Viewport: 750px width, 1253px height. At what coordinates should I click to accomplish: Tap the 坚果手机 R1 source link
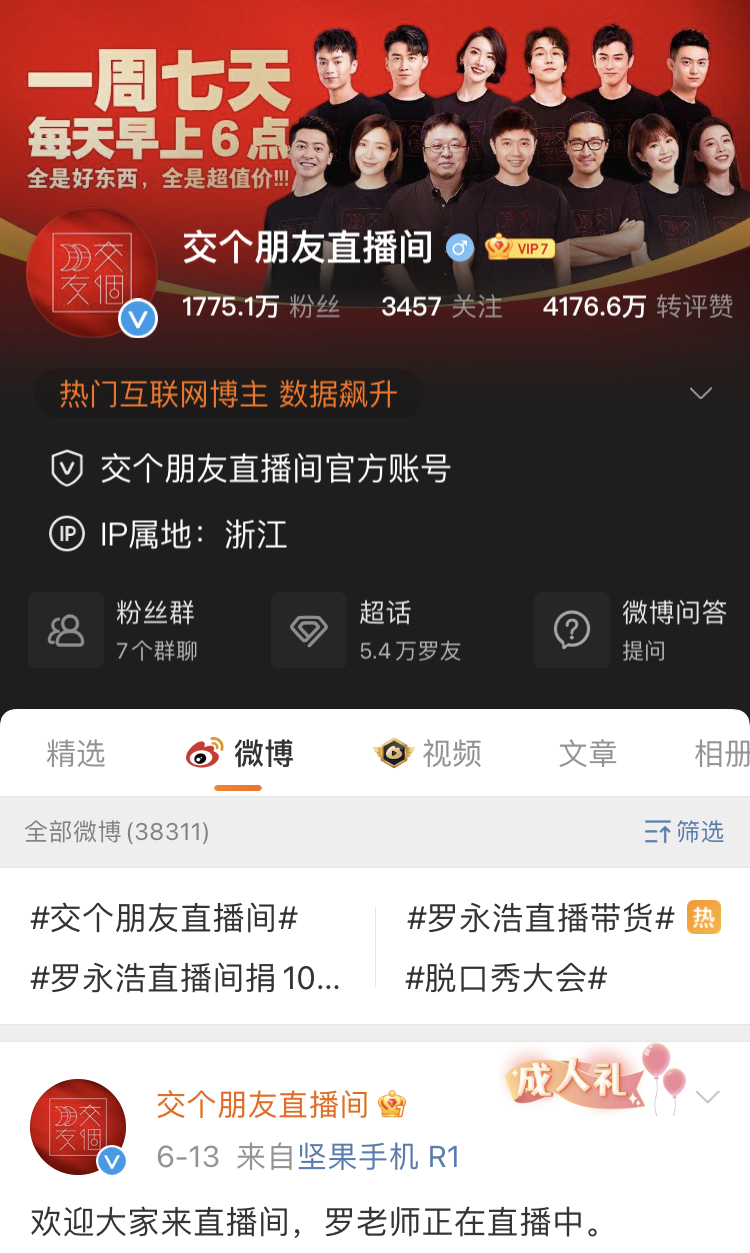click(378, 1157)
